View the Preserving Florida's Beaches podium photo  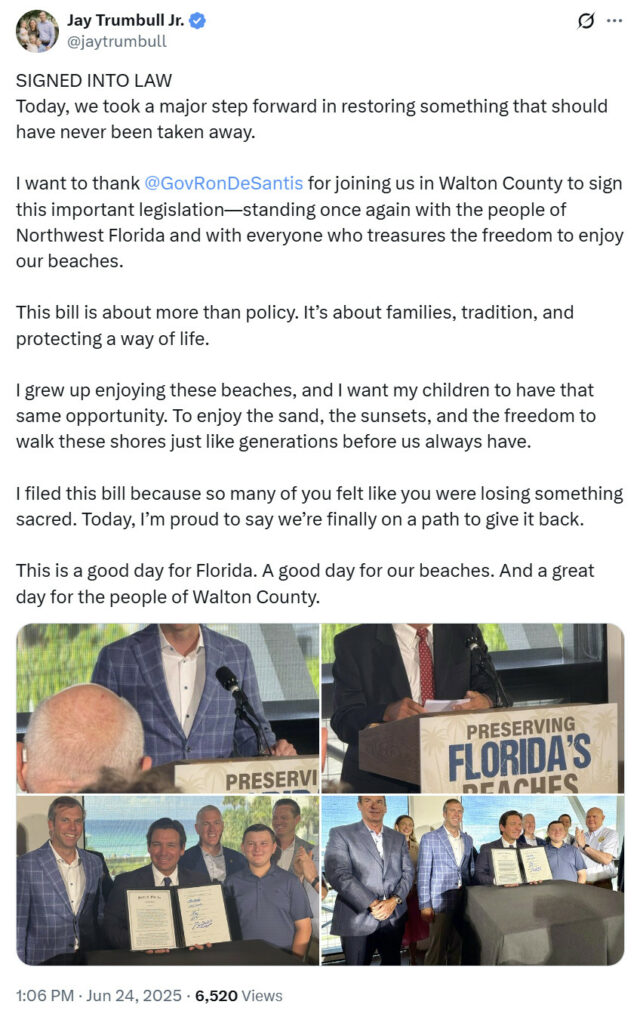pos(472,707)
